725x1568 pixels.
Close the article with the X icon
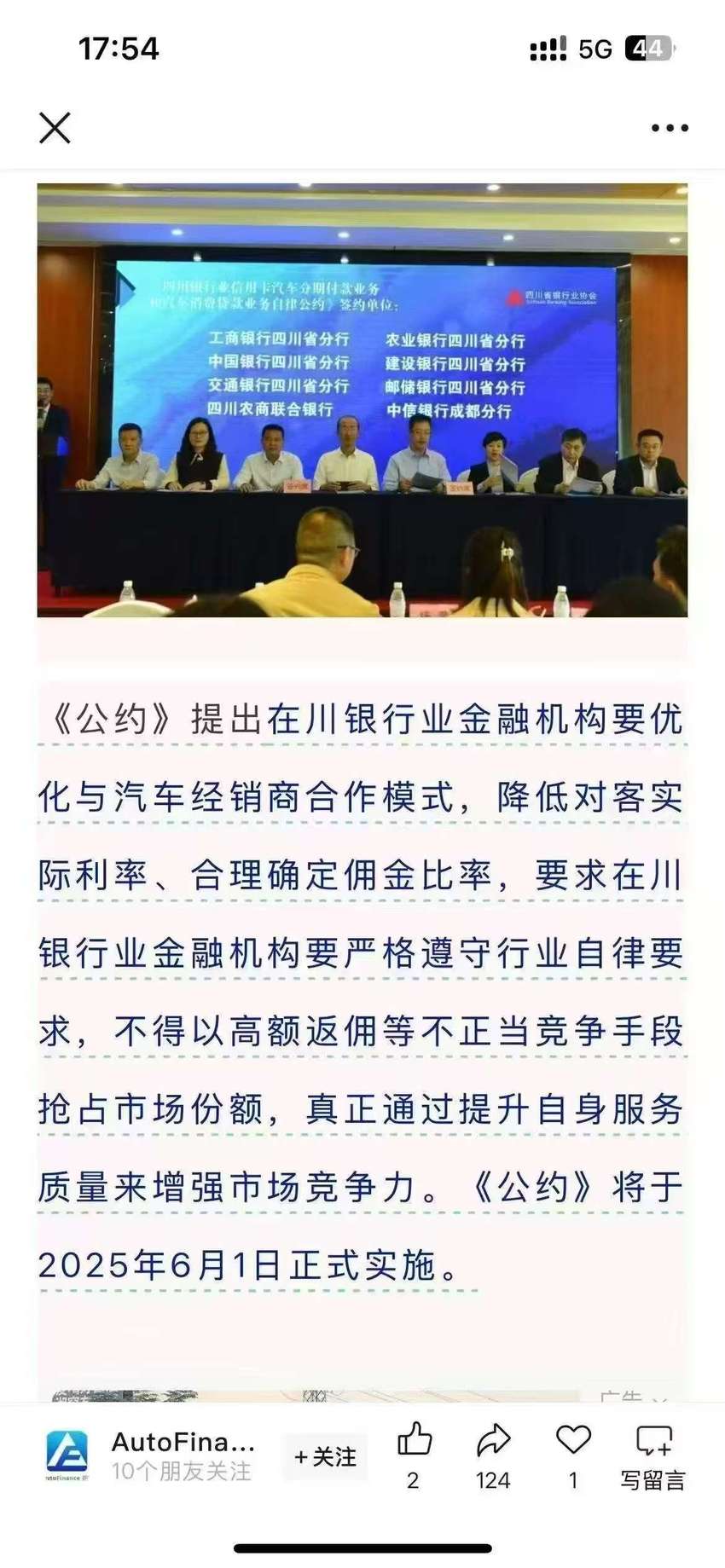tap(55, 128)
